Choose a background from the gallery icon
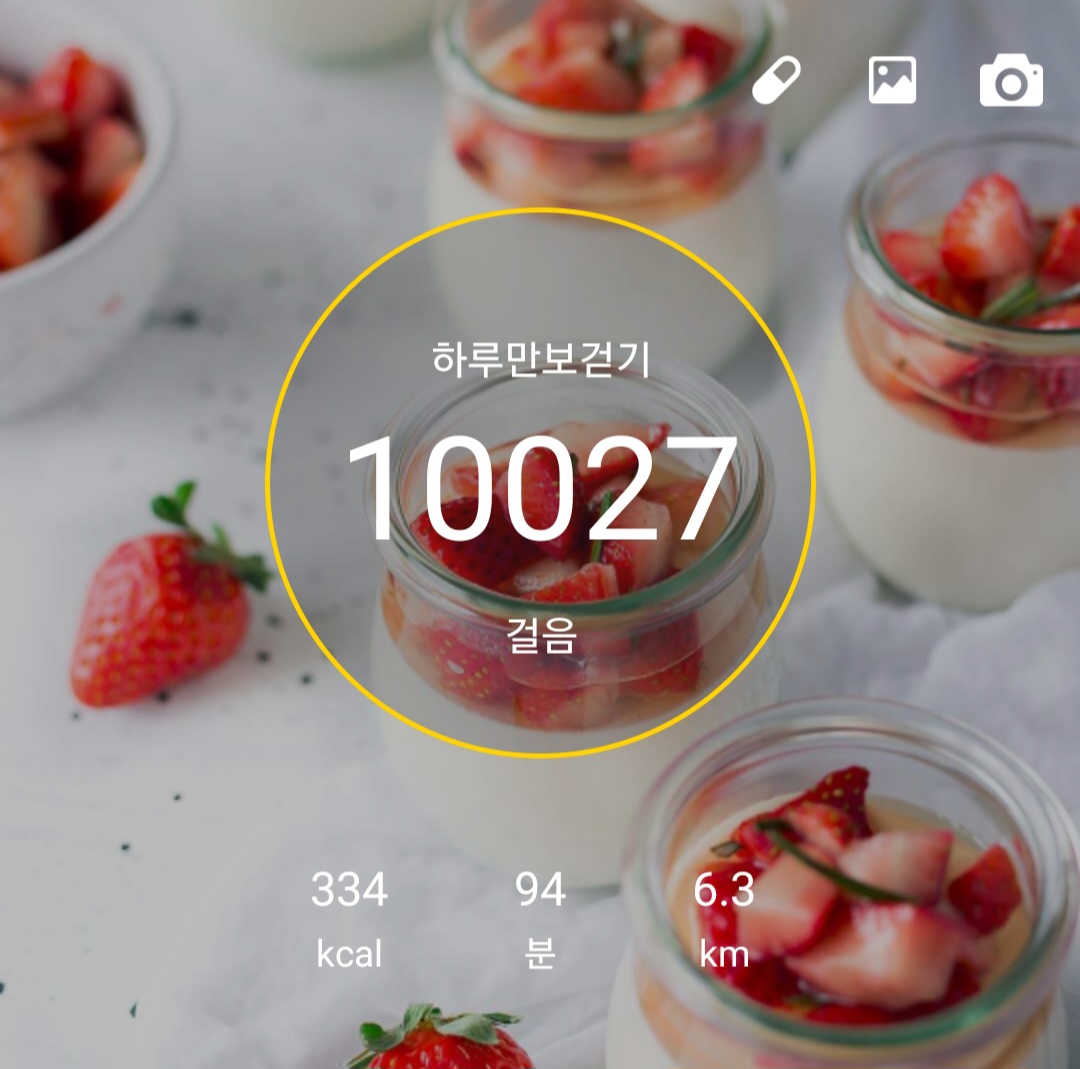 click(892, 80)
